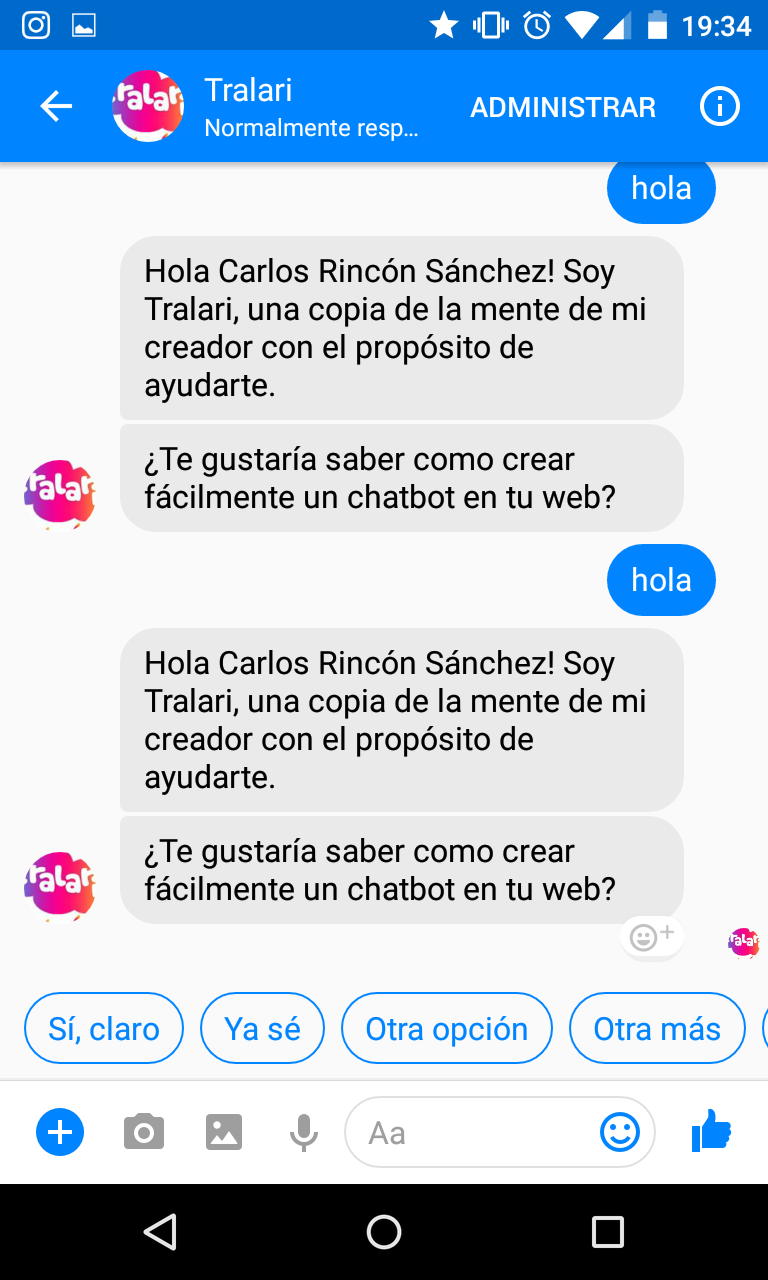Choose the quick reply "Sí, claro"
Image resolution: width=768 pixels, height=1280 pixels.
104,1029
